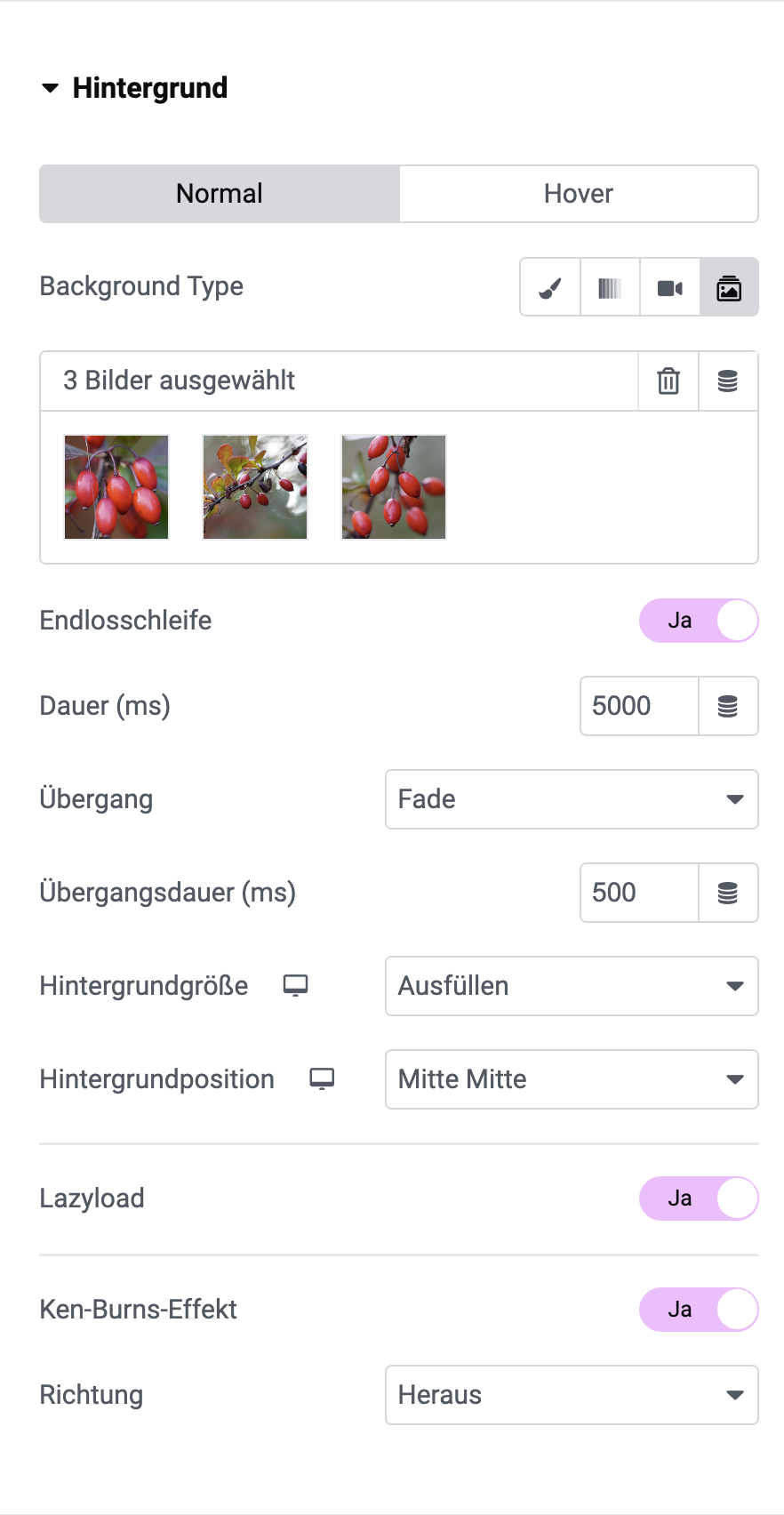Turn off the Ken-Burns-Effekt switch
784x1515 pixels.
coord(699,1310)
